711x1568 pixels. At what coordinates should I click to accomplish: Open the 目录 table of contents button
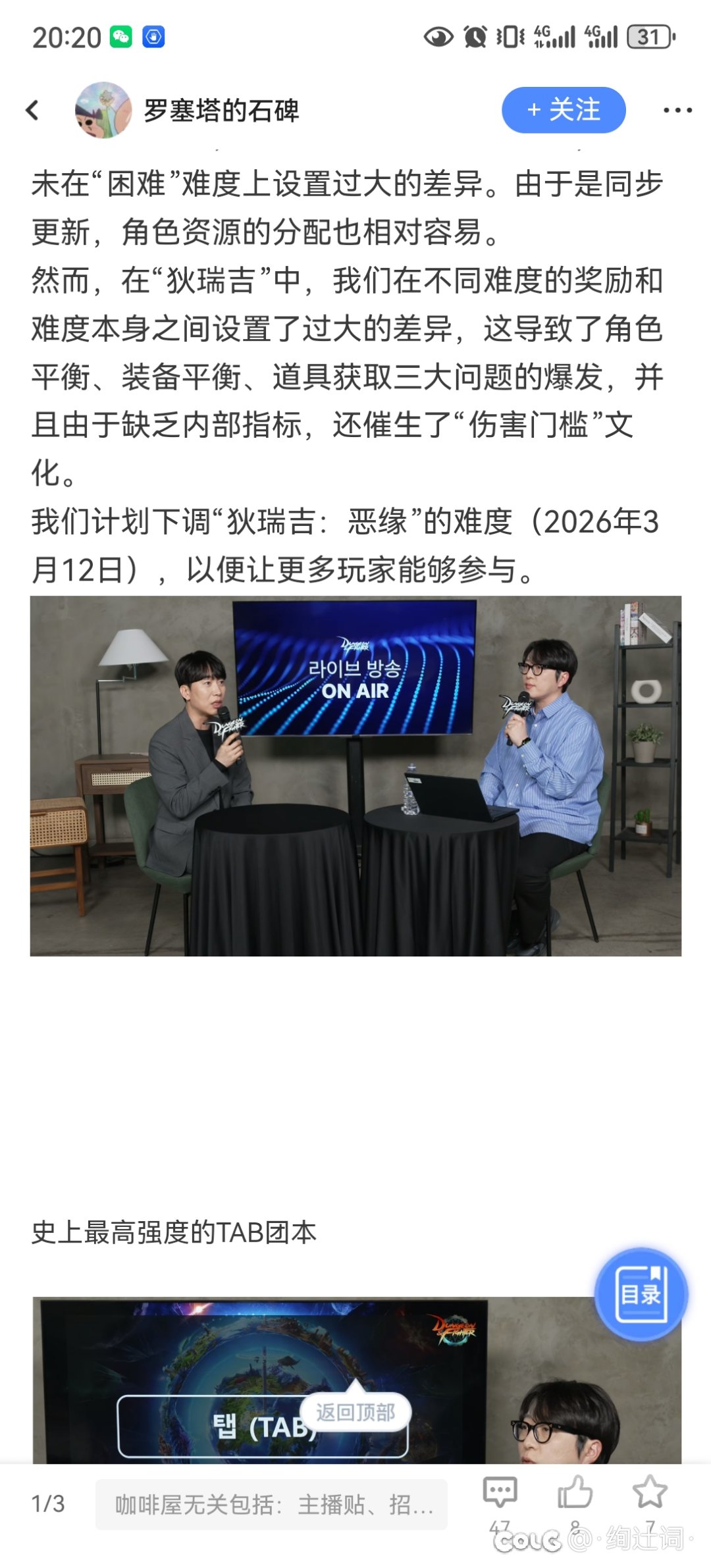(641, 1294)
